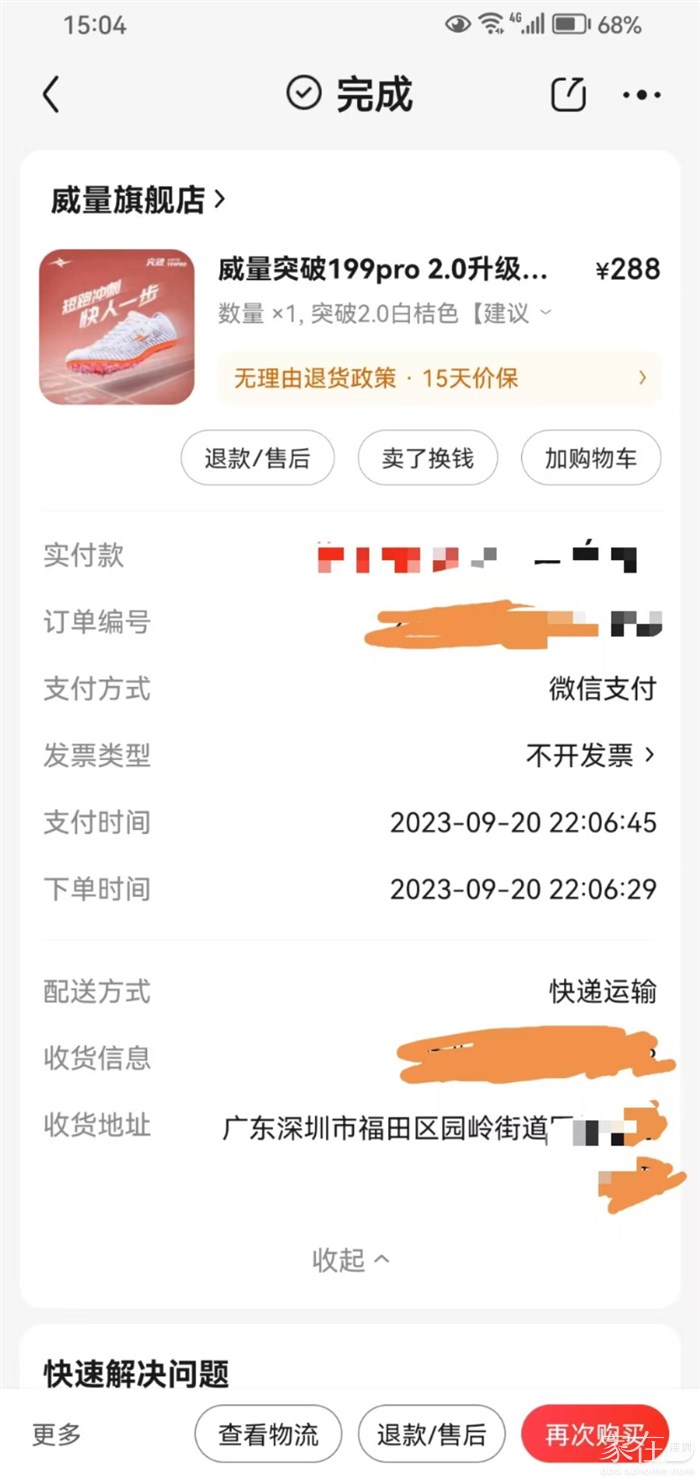Open the 威量旗舰店 store page
The height and width of the screenshot is (1478, 700).
pyautogui.click(x=138, y=200)
